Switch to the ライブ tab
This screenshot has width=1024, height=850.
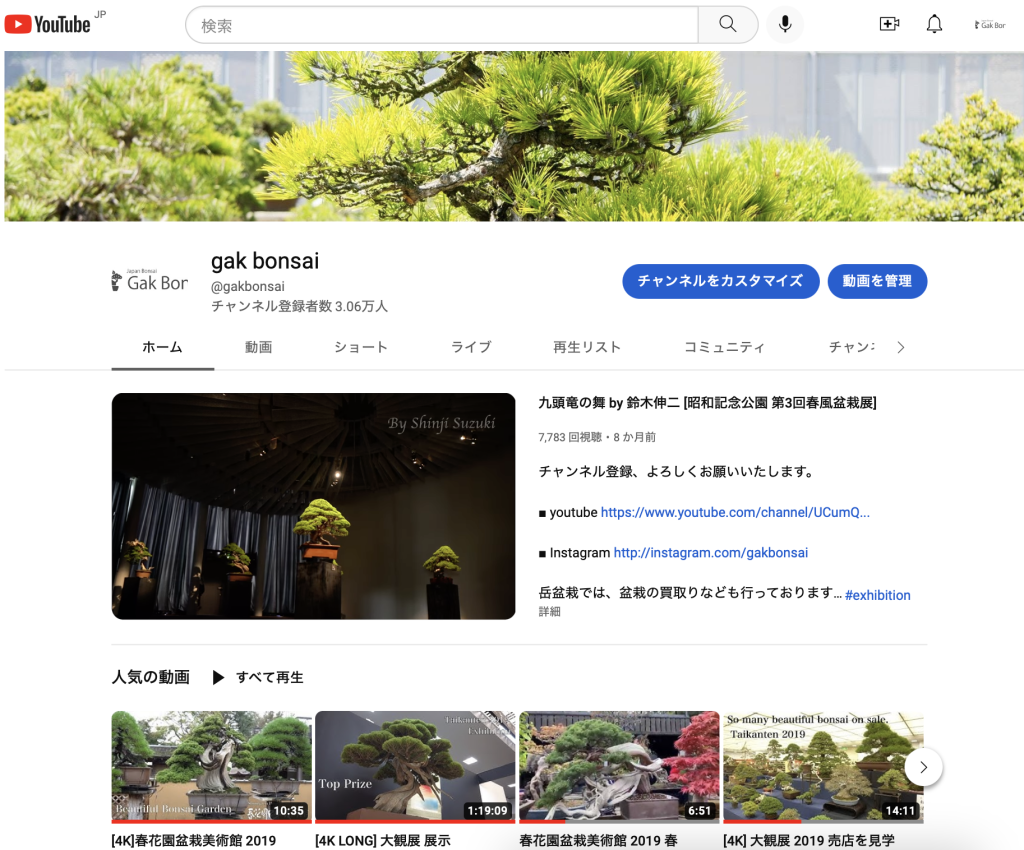pos(471,347)
